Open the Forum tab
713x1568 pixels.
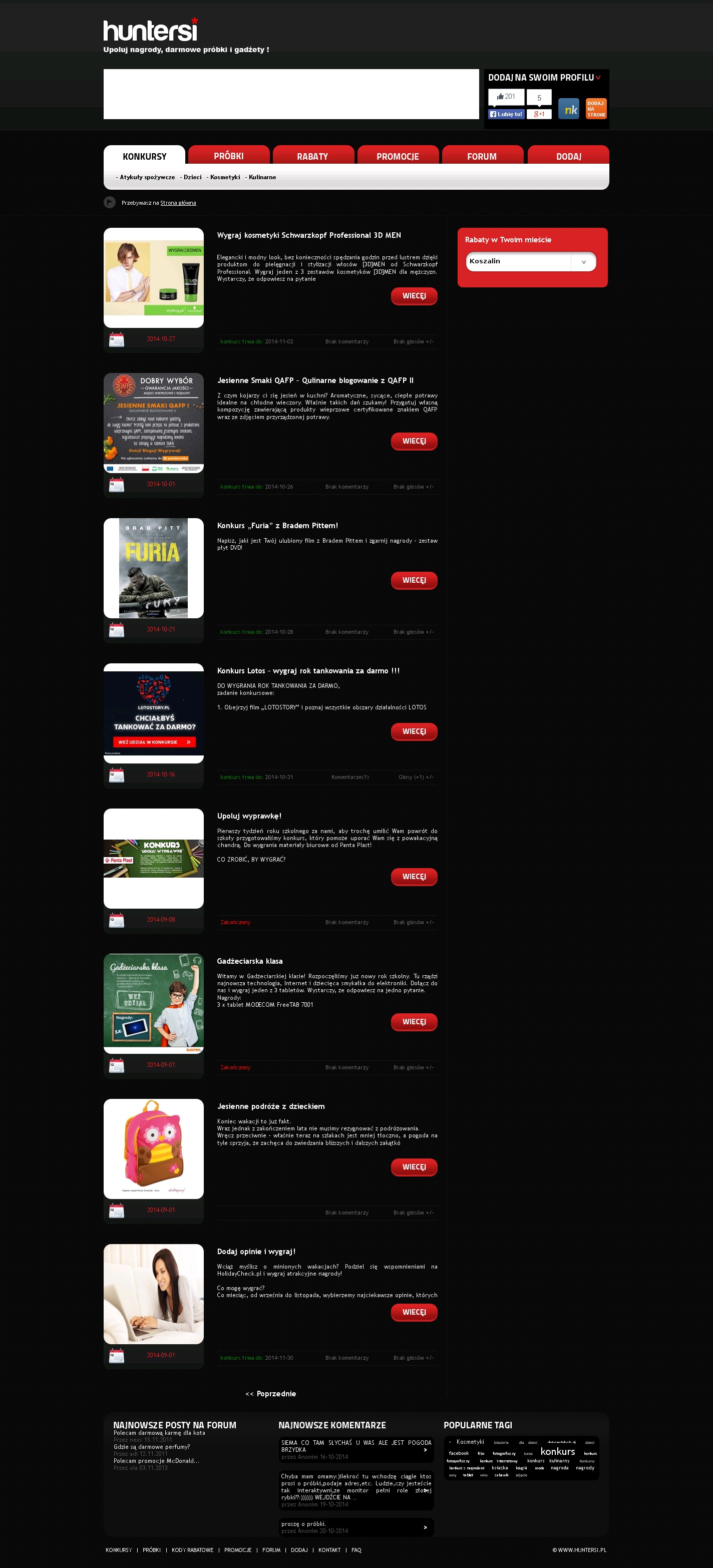pos(482,156)
